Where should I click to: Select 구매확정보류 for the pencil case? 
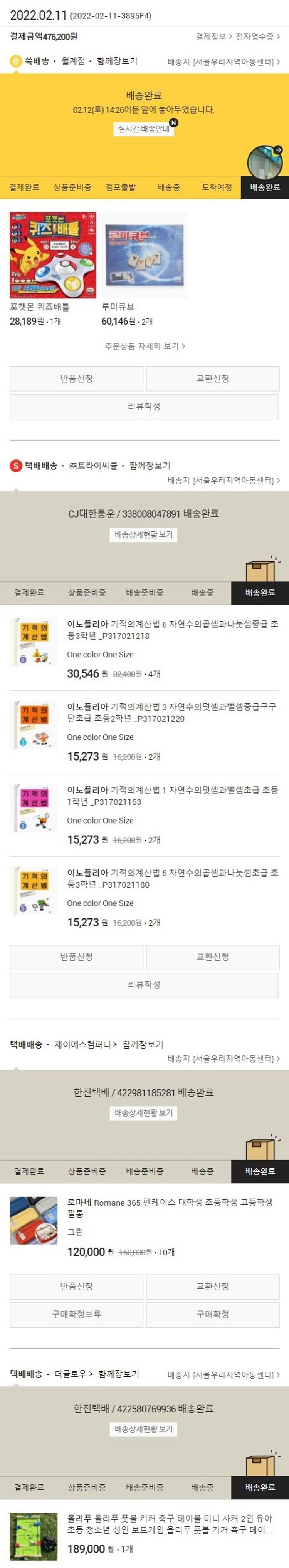[x=76, y=1313]
